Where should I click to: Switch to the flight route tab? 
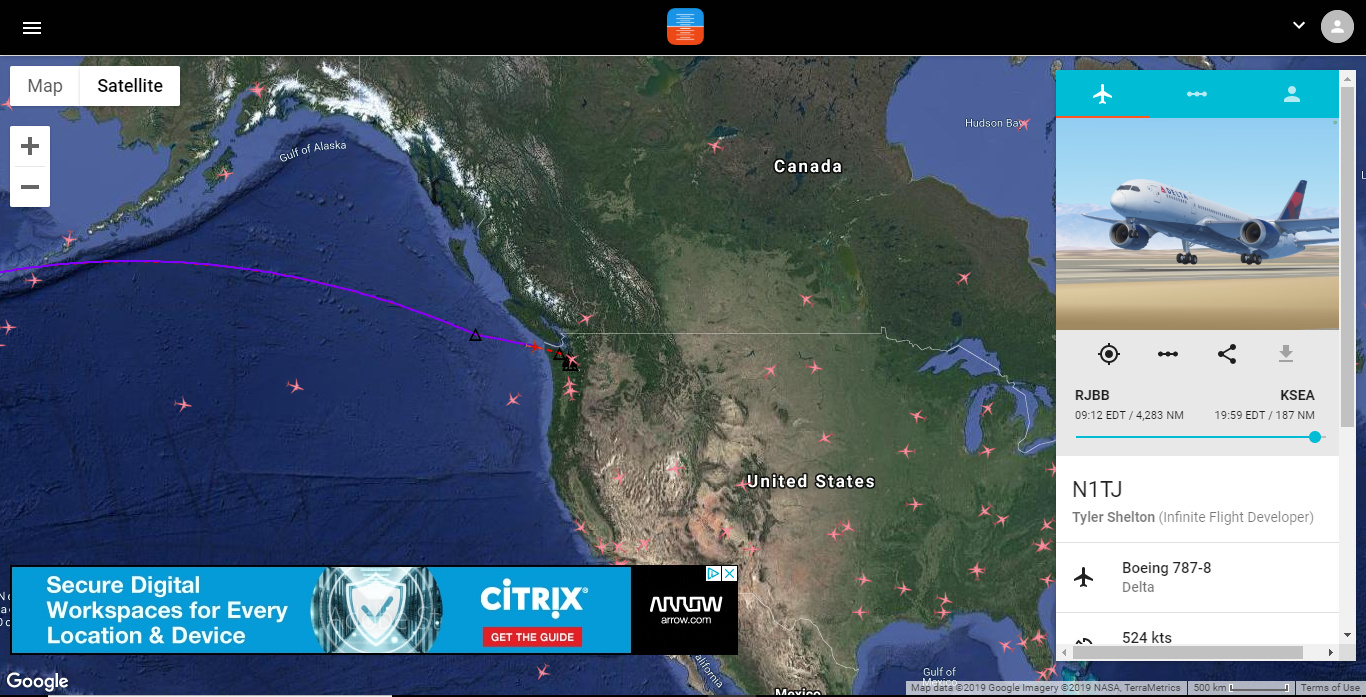1197,94
